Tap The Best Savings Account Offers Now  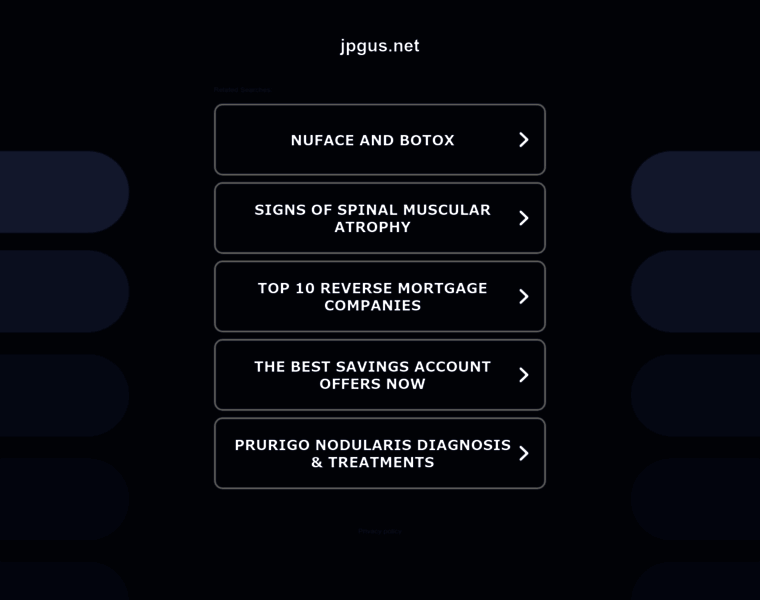pos(379,375)
